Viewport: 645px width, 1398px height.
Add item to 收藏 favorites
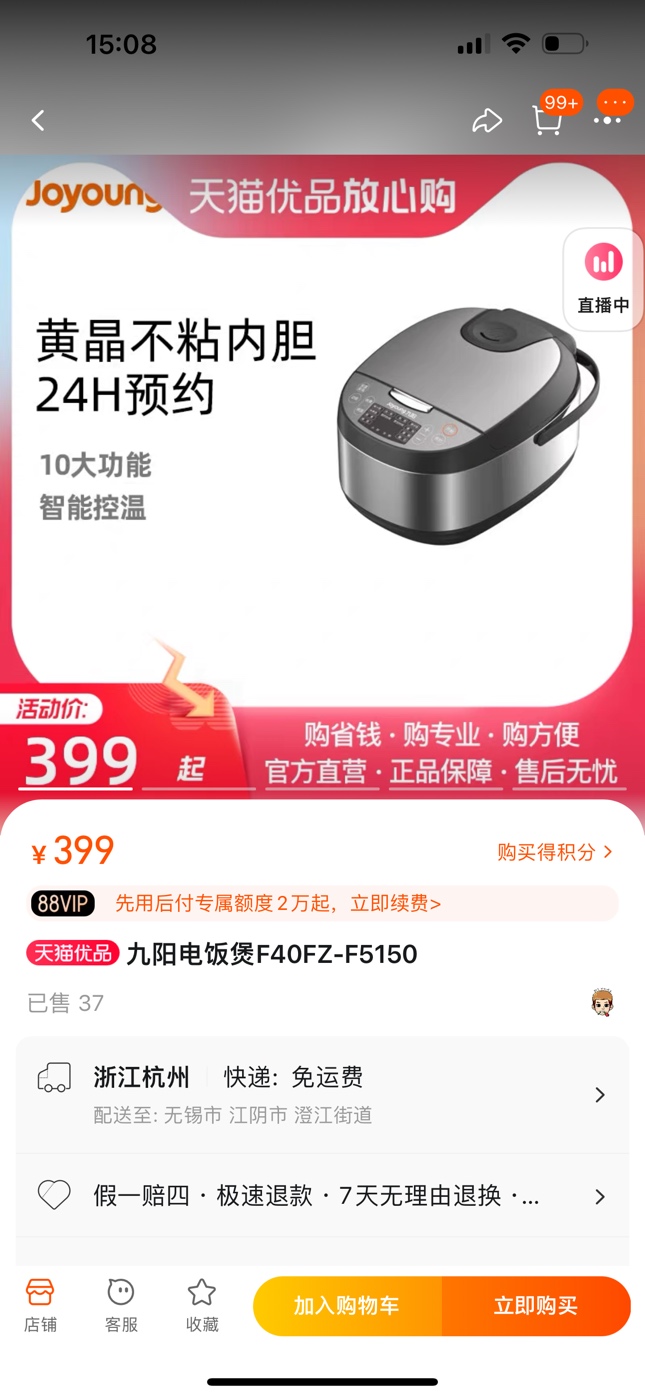coord(202,1305)
